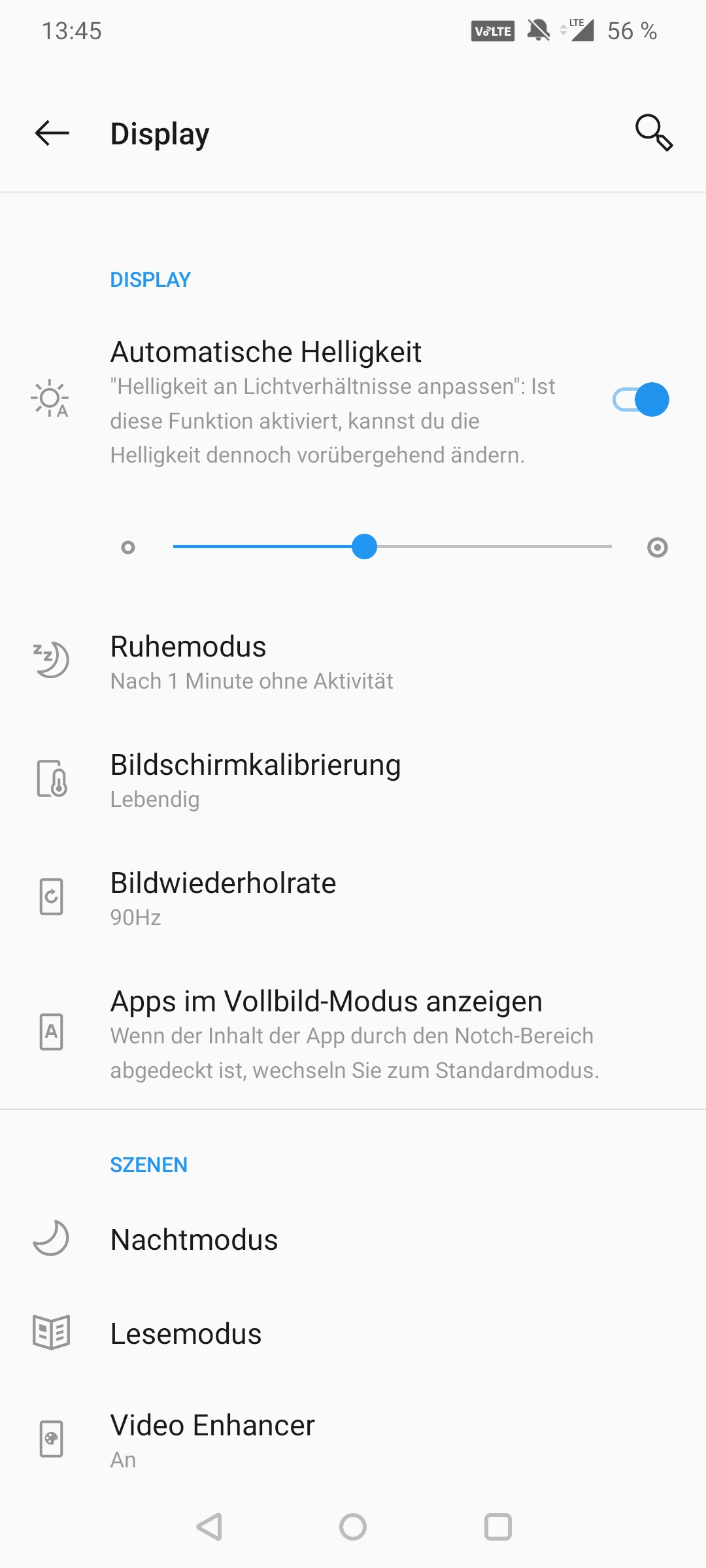Image resolution: width=706 pixels, height=1568 pixels.
Task: Turn off Automatische Helligkeit switch
Action: (x=641, y=400)
